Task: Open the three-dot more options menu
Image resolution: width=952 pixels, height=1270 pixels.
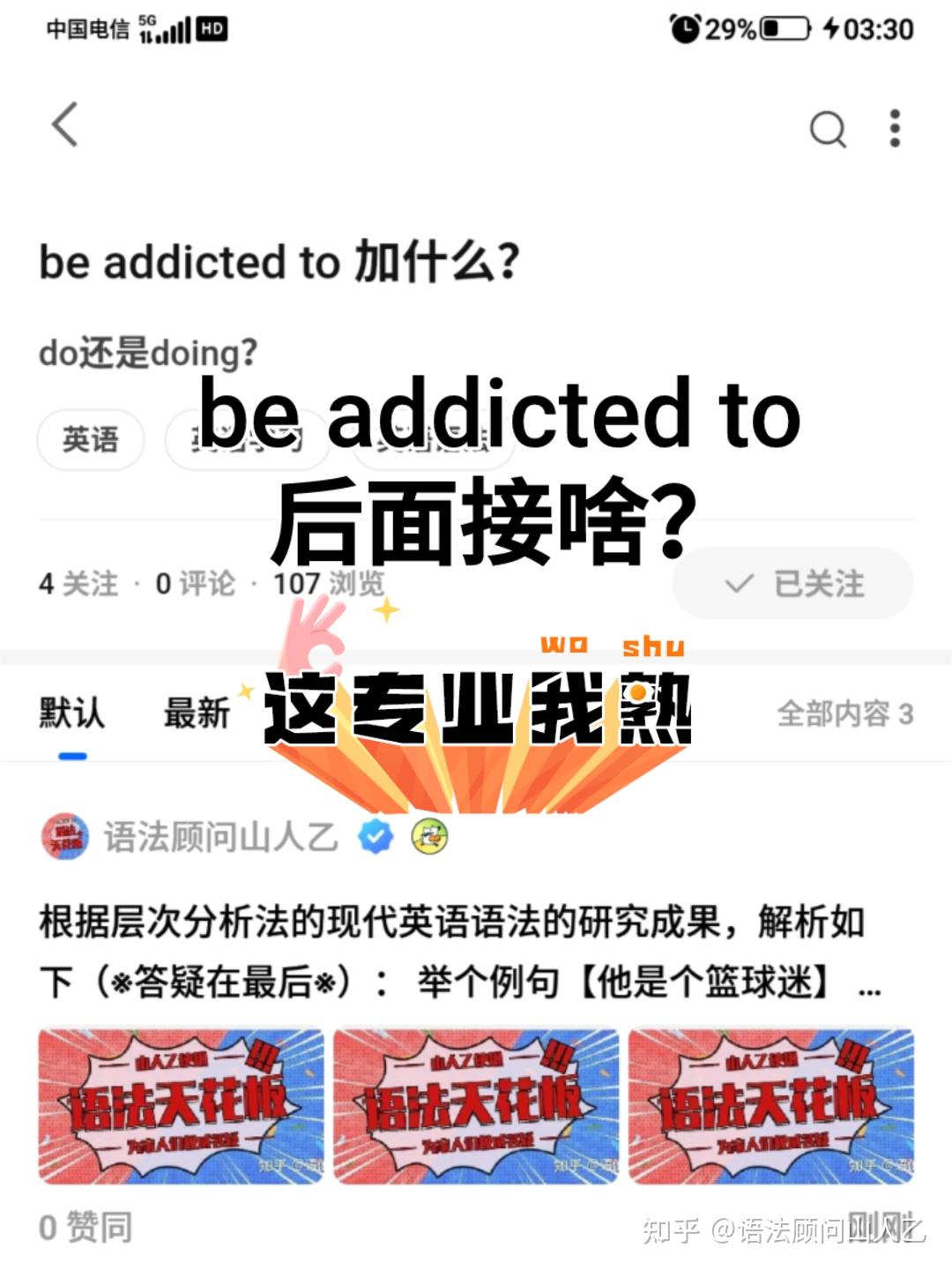Action: click(896, 130)
